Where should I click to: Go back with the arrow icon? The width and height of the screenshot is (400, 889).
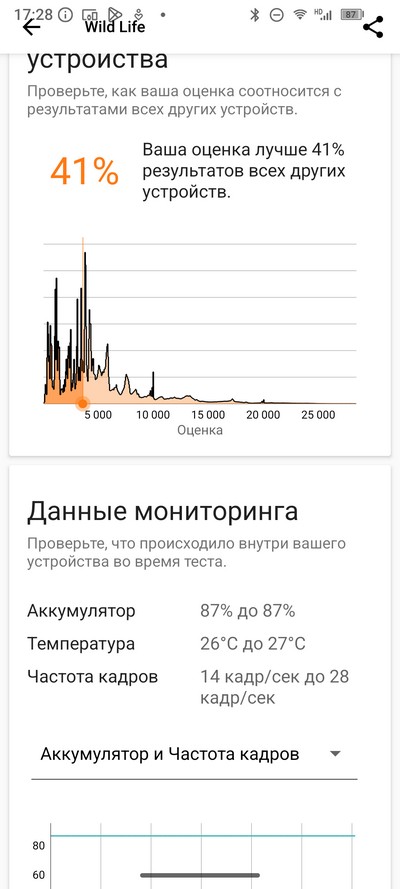pyautogui.click(x=31, y=27)
